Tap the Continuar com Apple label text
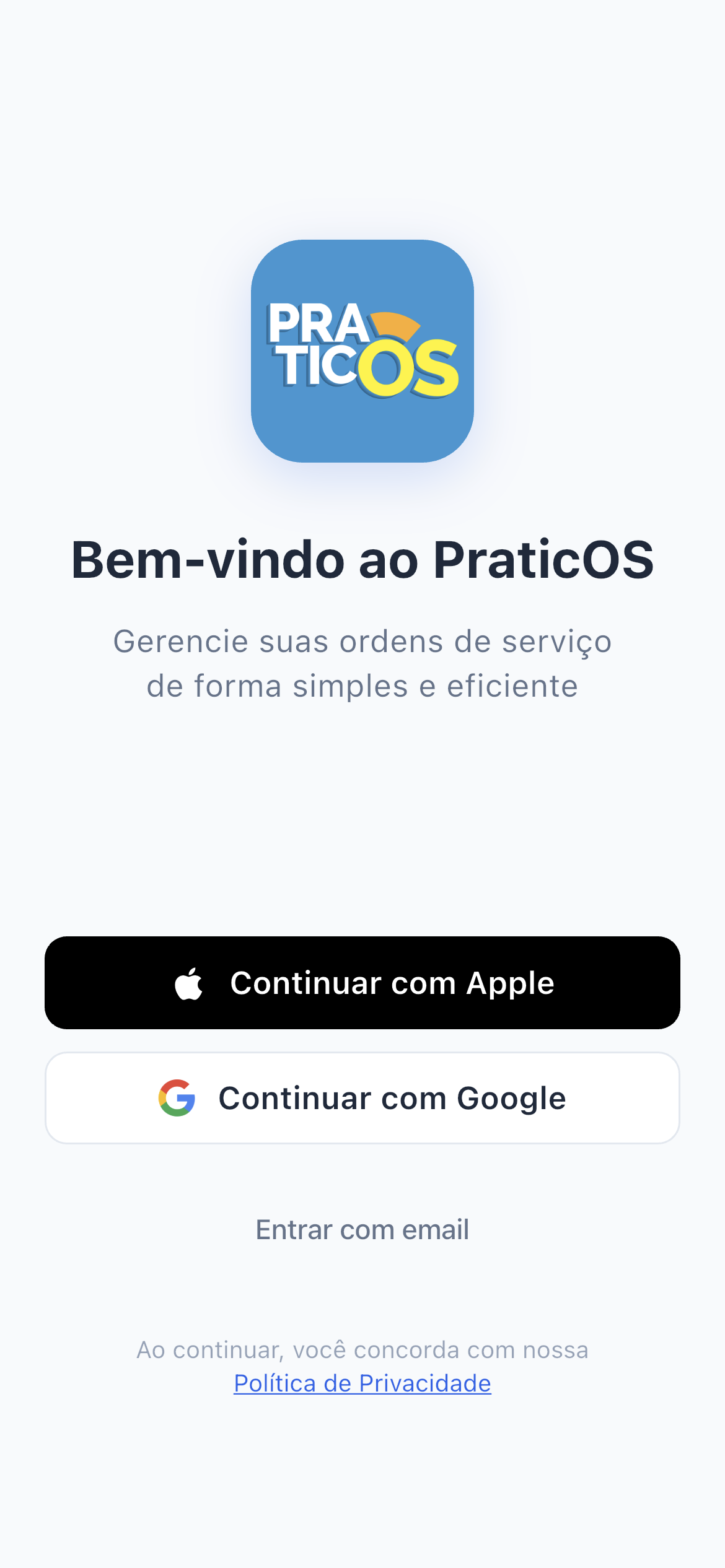This screenshot has width=725, height=1568. click(x=392, y=982)
